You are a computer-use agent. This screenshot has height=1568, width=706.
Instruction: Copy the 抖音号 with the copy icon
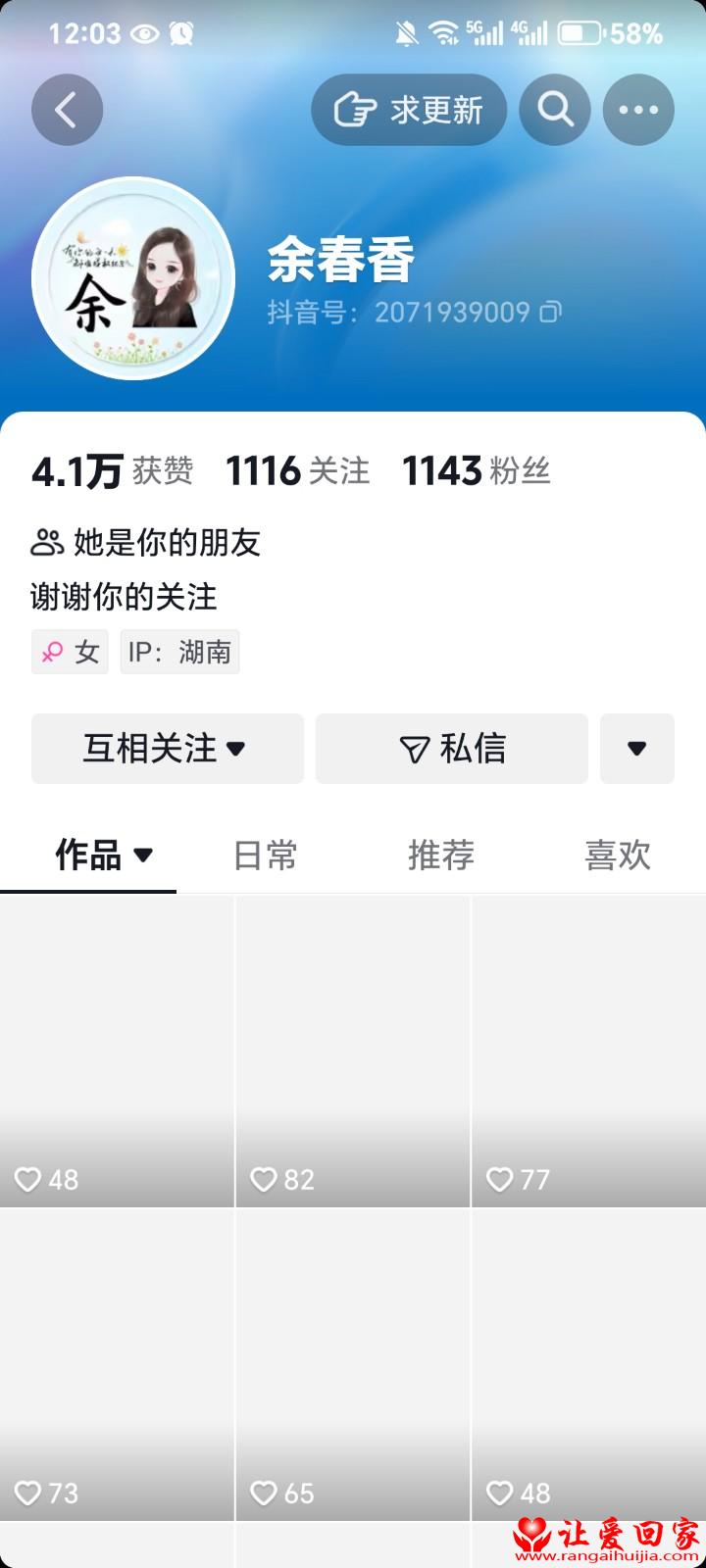552,313
